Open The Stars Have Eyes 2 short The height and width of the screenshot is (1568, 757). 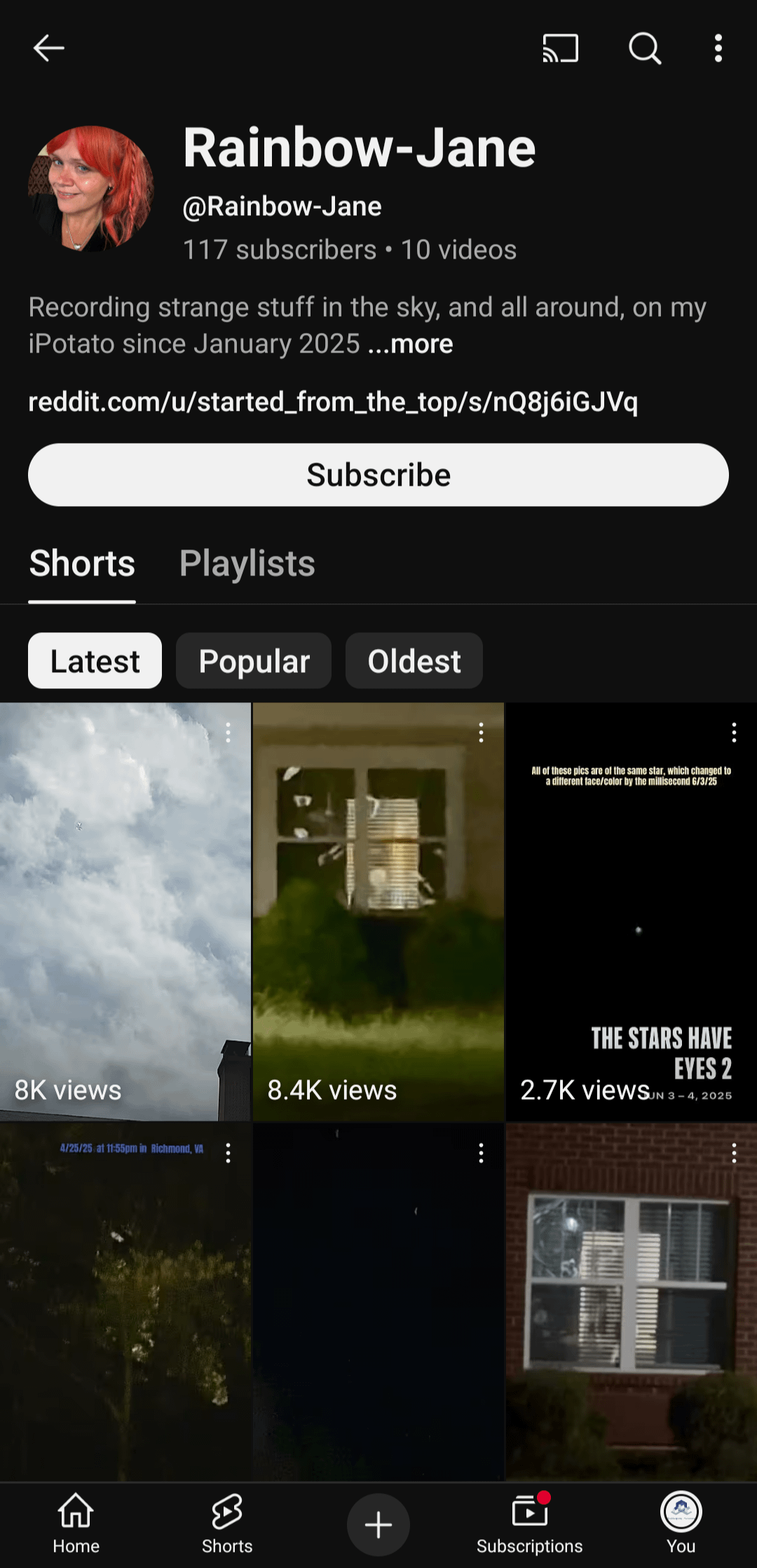pyautogui.click(x=631, y=911)
